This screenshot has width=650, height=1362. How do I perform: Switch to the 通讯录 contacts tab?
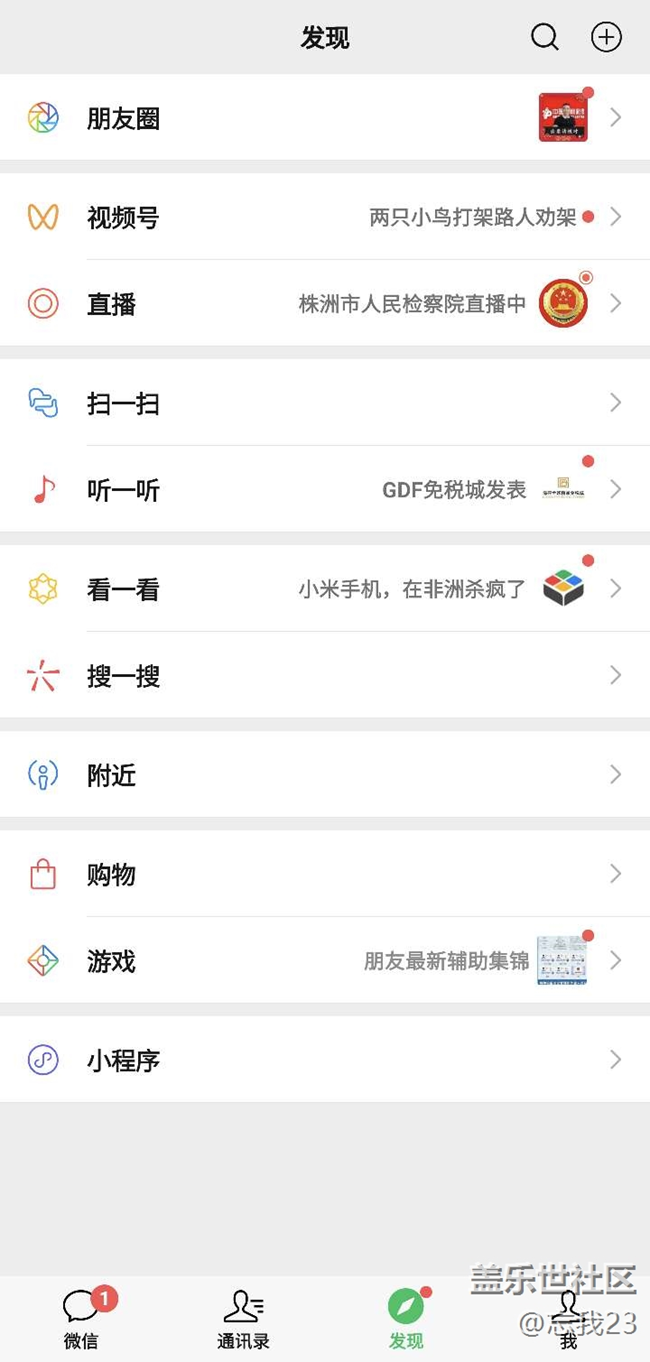[x=243, y=1318]
